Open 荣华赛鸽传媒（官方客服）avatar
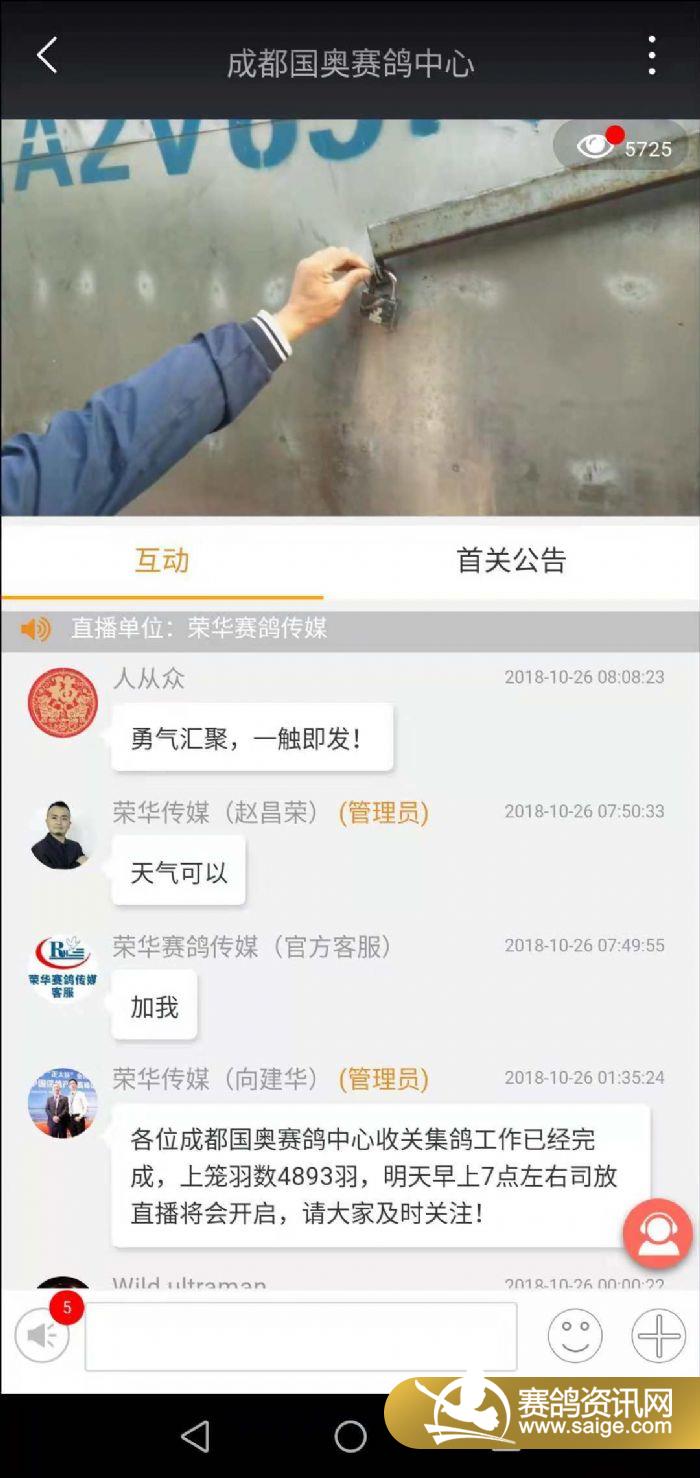Image resolution: width=700 pixels, height=1478 pixels. coord(62,968)
